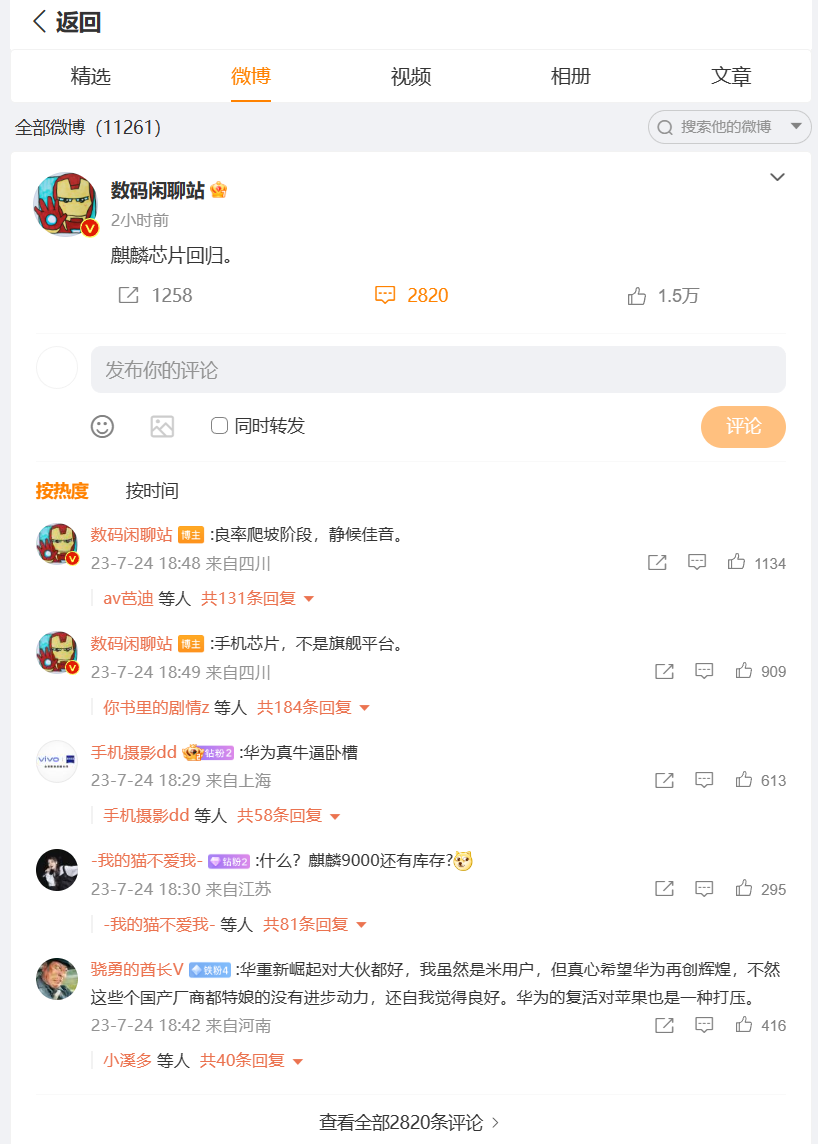Image resolution: width=818 pixels, height=1144 pixels.
Task: Submit with the 评论 button
Action: point(743,426)
